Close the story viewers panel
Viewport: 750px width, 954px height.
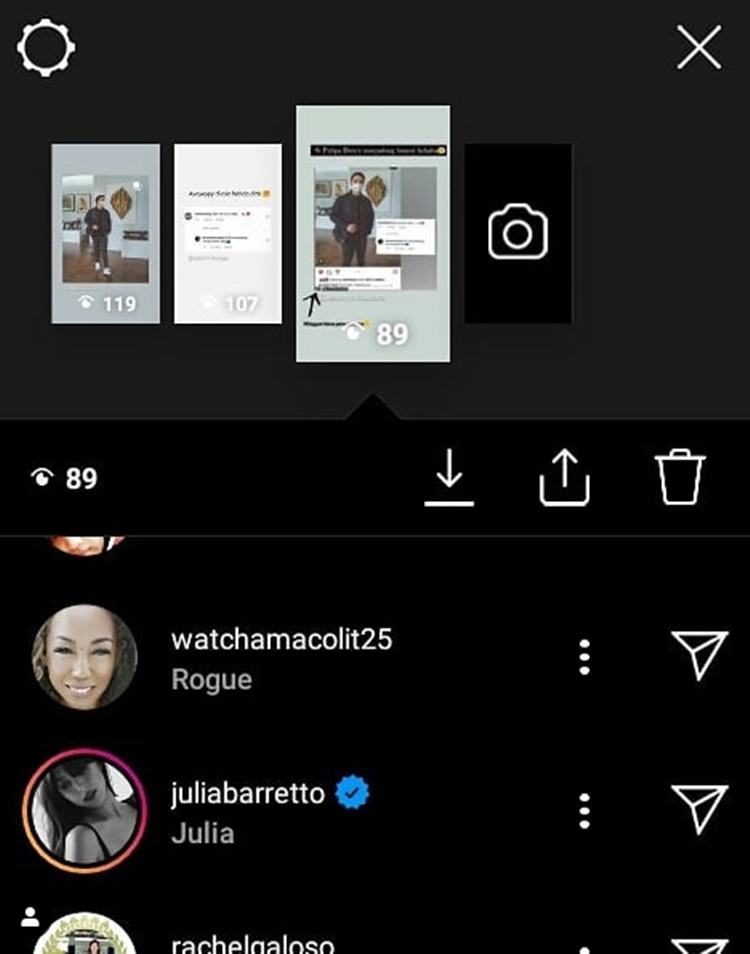point(698,47)
